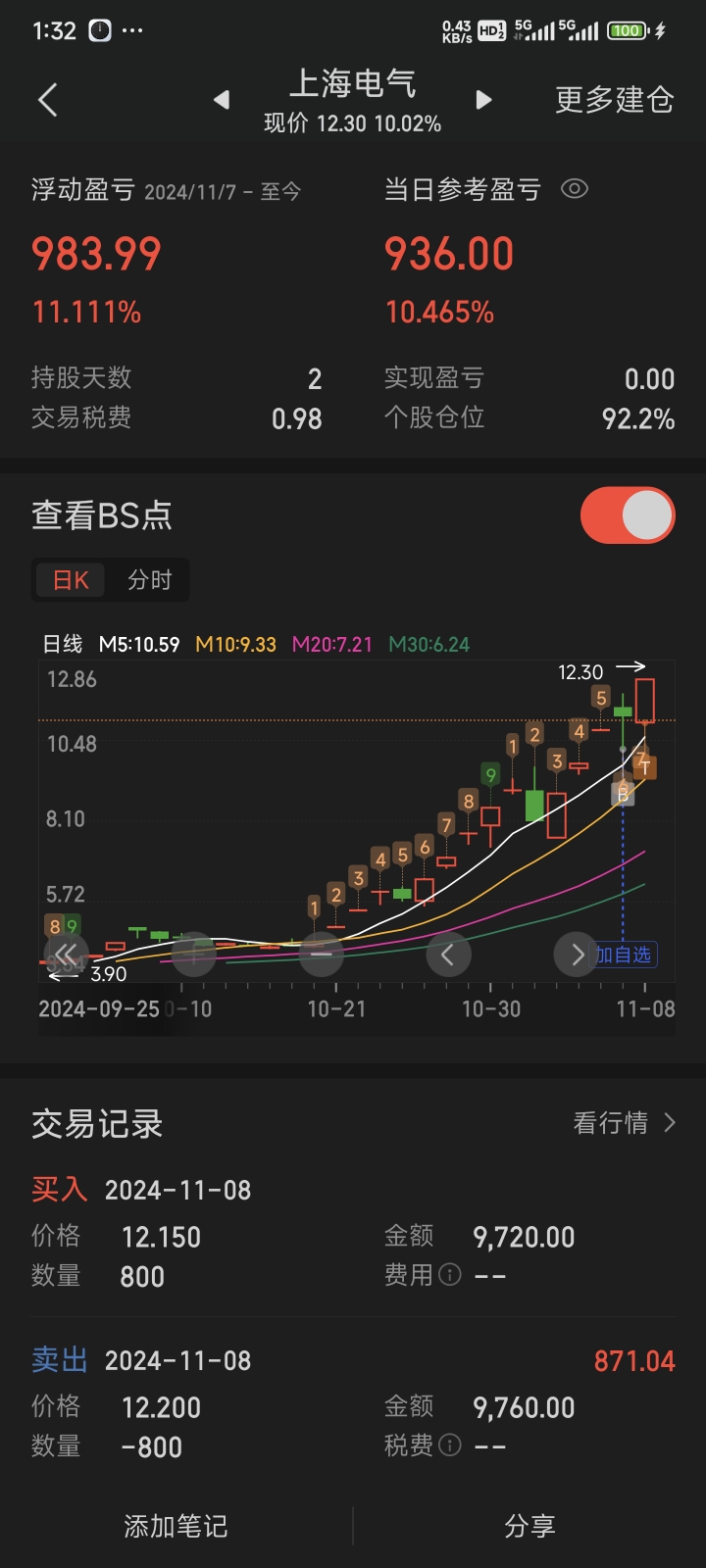The image size is (706, 1568).
Task: Move chart left with the left chevron
Action: pyautogui.click(x=448, y=955)
